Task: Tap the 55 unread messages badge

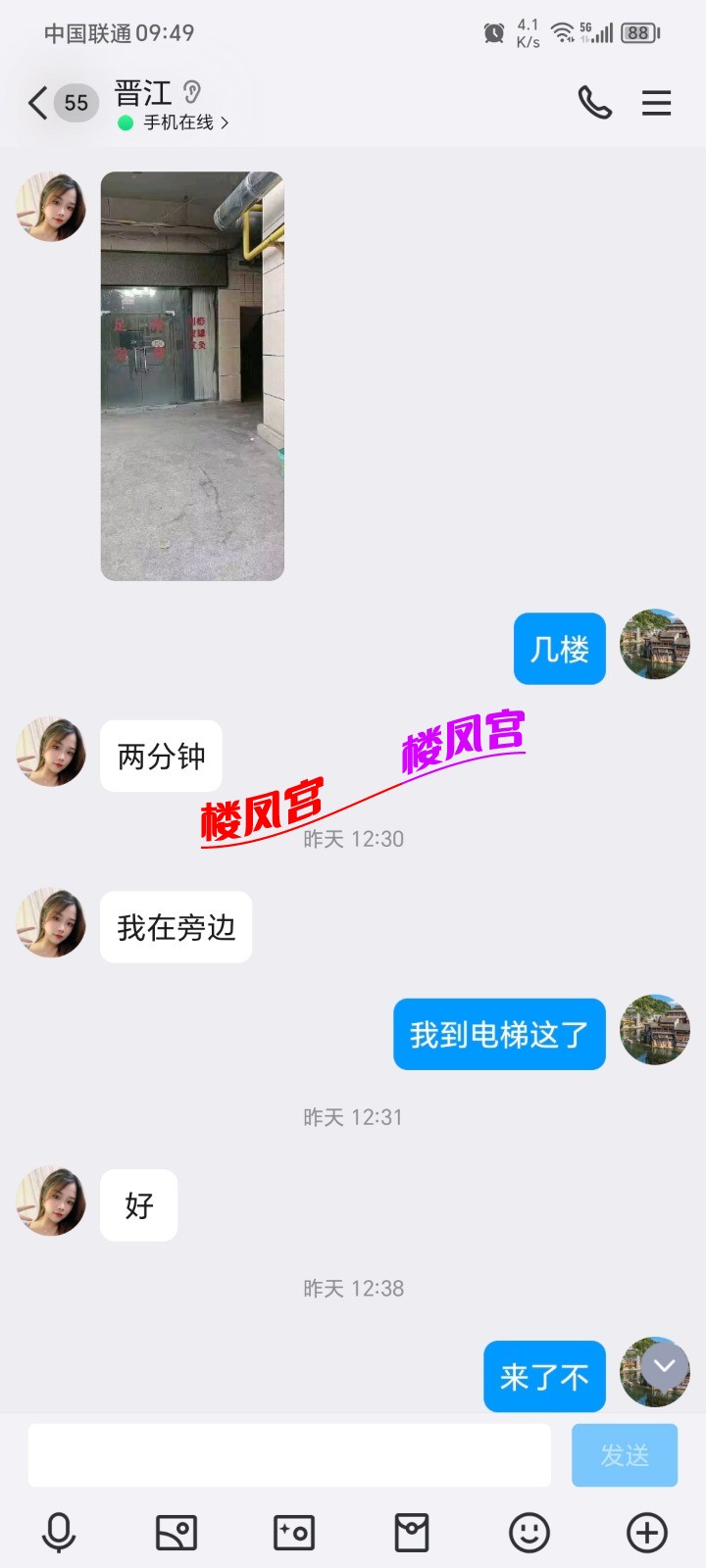Action: tap(76, 102)
